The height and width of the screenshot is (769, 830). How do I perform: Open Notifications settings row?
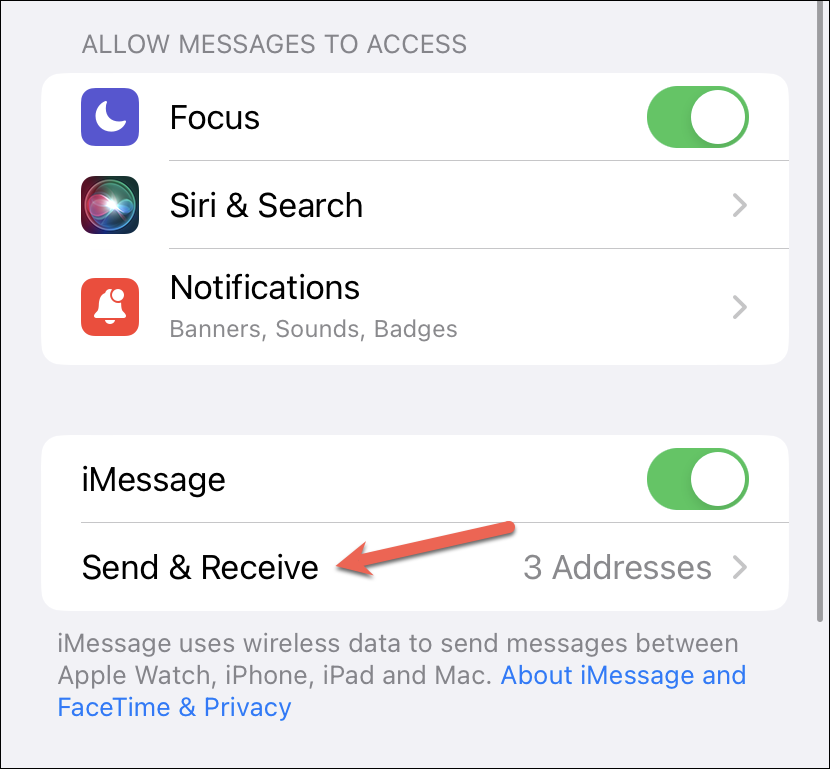(x=415, y=305)
